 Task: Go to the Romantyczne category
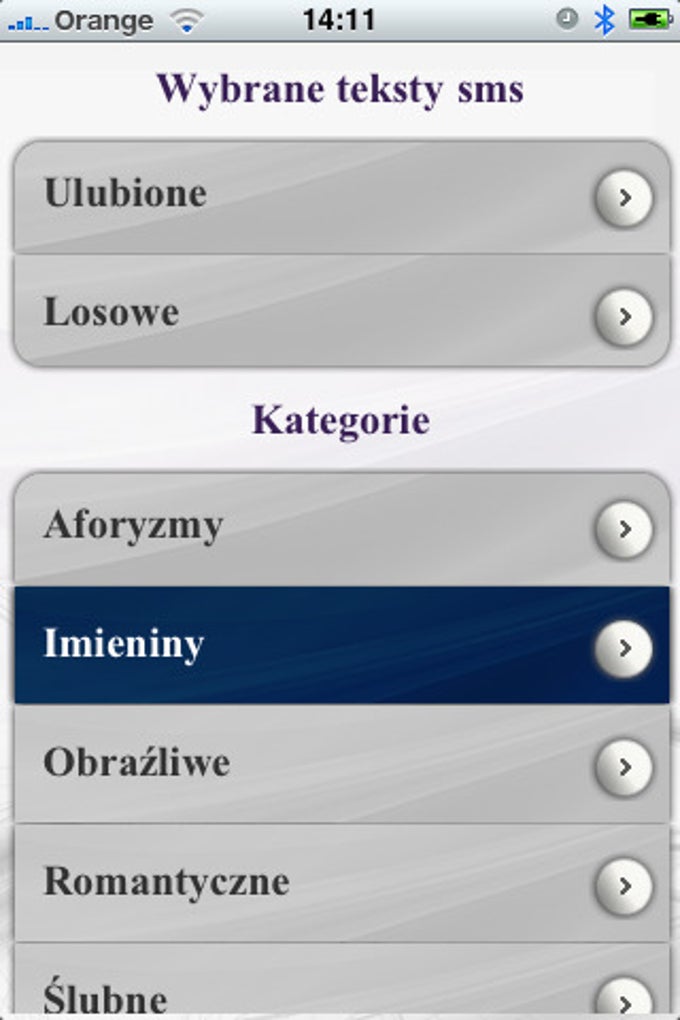(x=340, y=883)
